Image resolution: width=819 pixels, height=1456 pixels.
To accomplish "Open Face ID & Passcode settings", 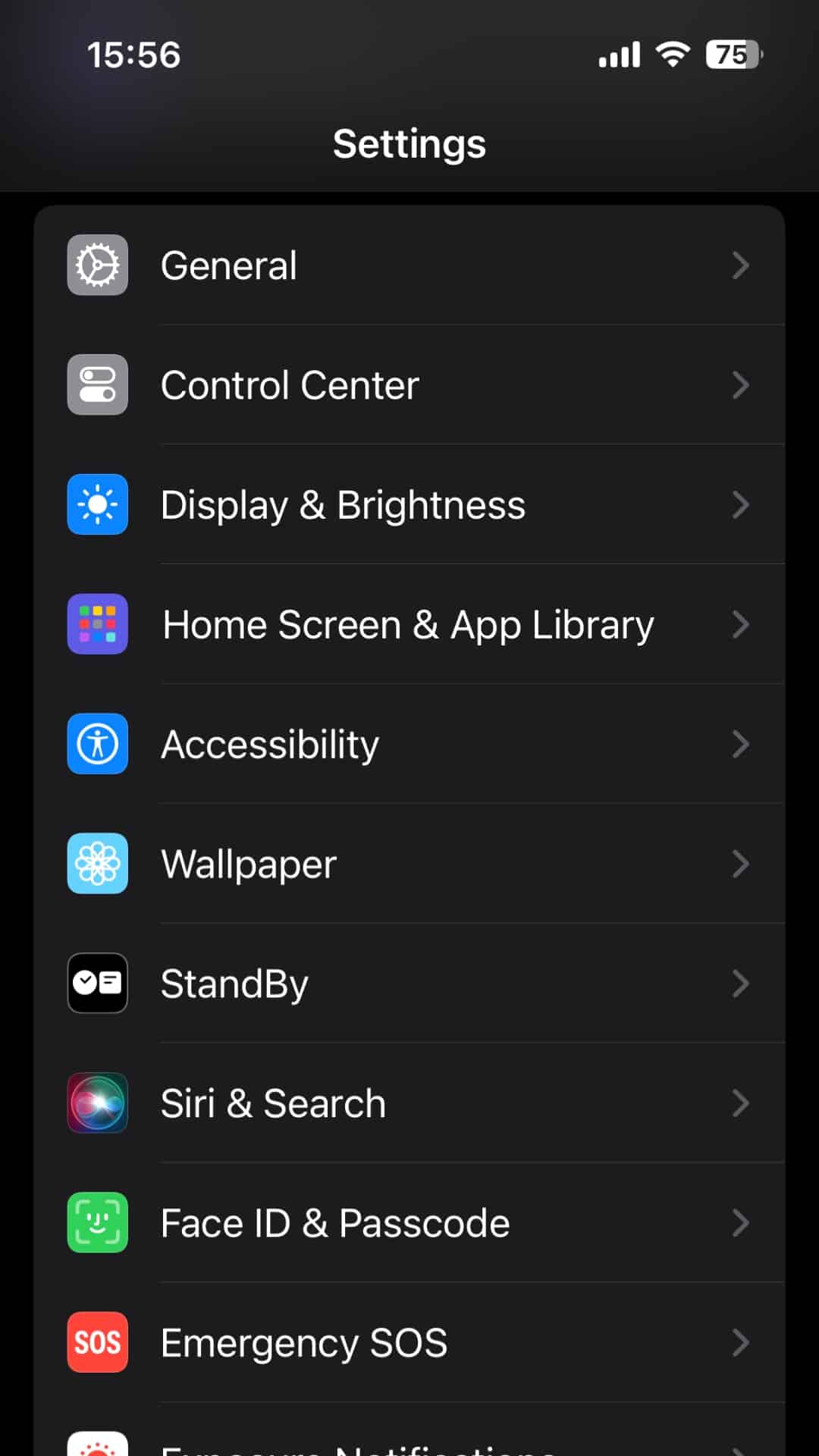I will pyautogui.click(x=409, y=1223).
